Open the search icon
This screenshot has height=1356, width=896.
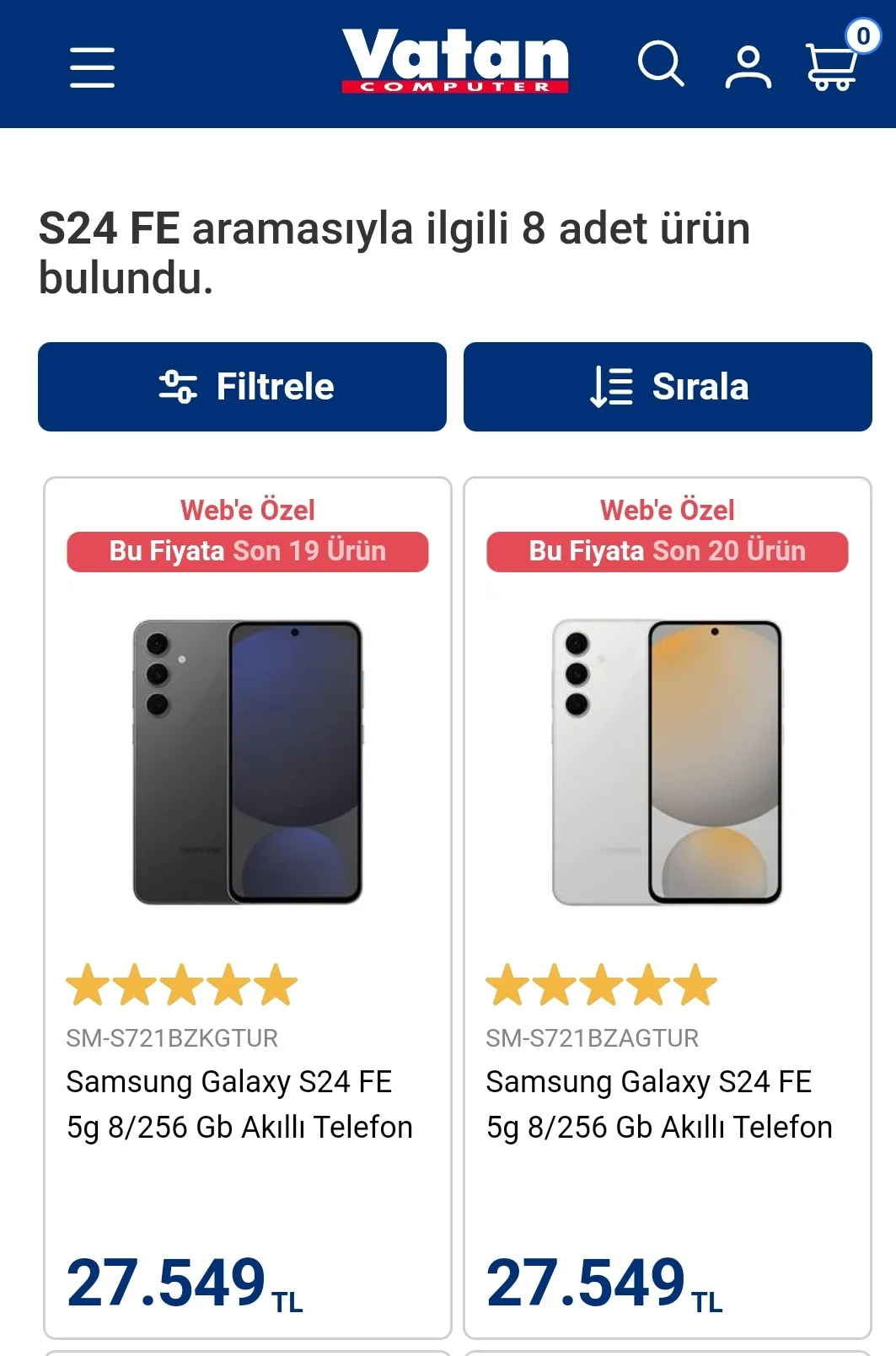(x=661, y=64)
